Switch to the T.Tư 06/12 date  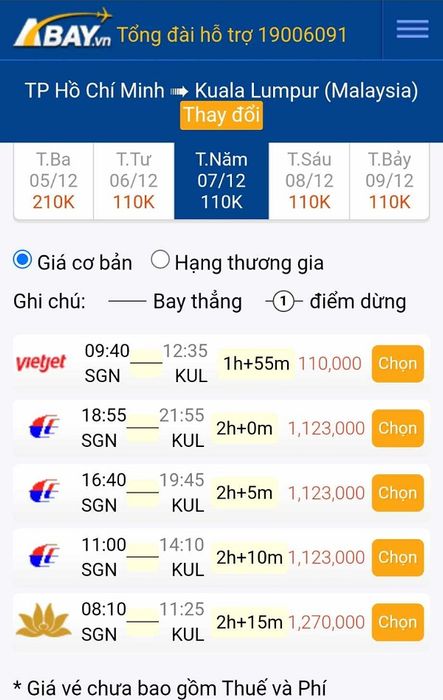point(134,181)
